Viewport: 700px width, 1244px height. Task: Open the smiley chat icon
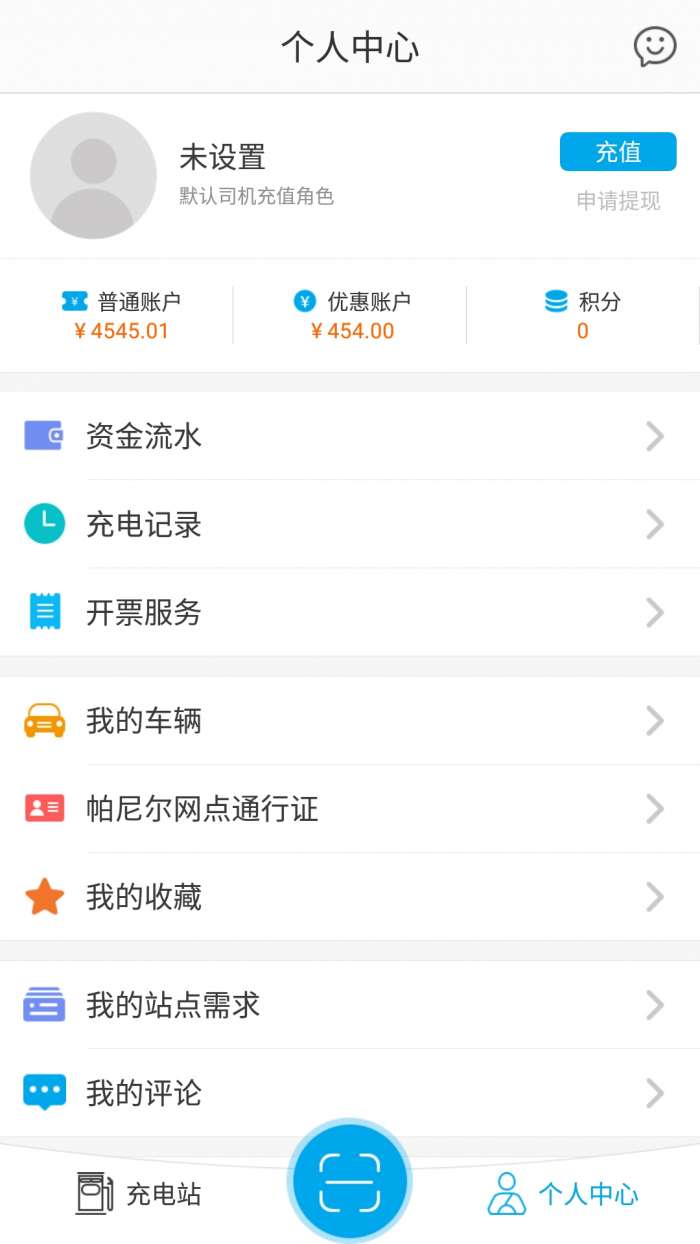click(x=655, y=46)
